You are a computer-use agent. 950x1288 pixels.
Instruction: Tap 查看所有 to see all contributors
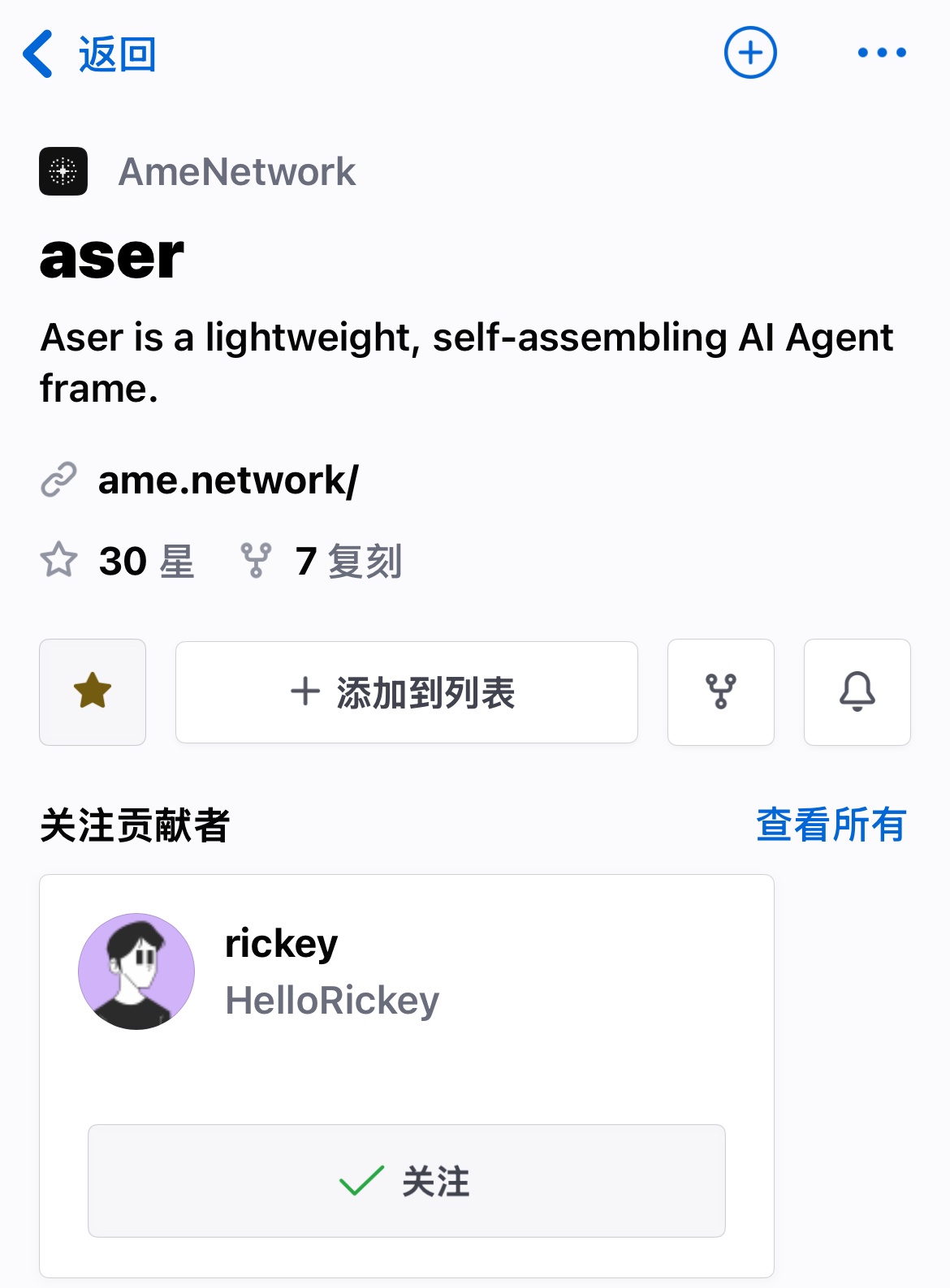(x=831, y=825)
